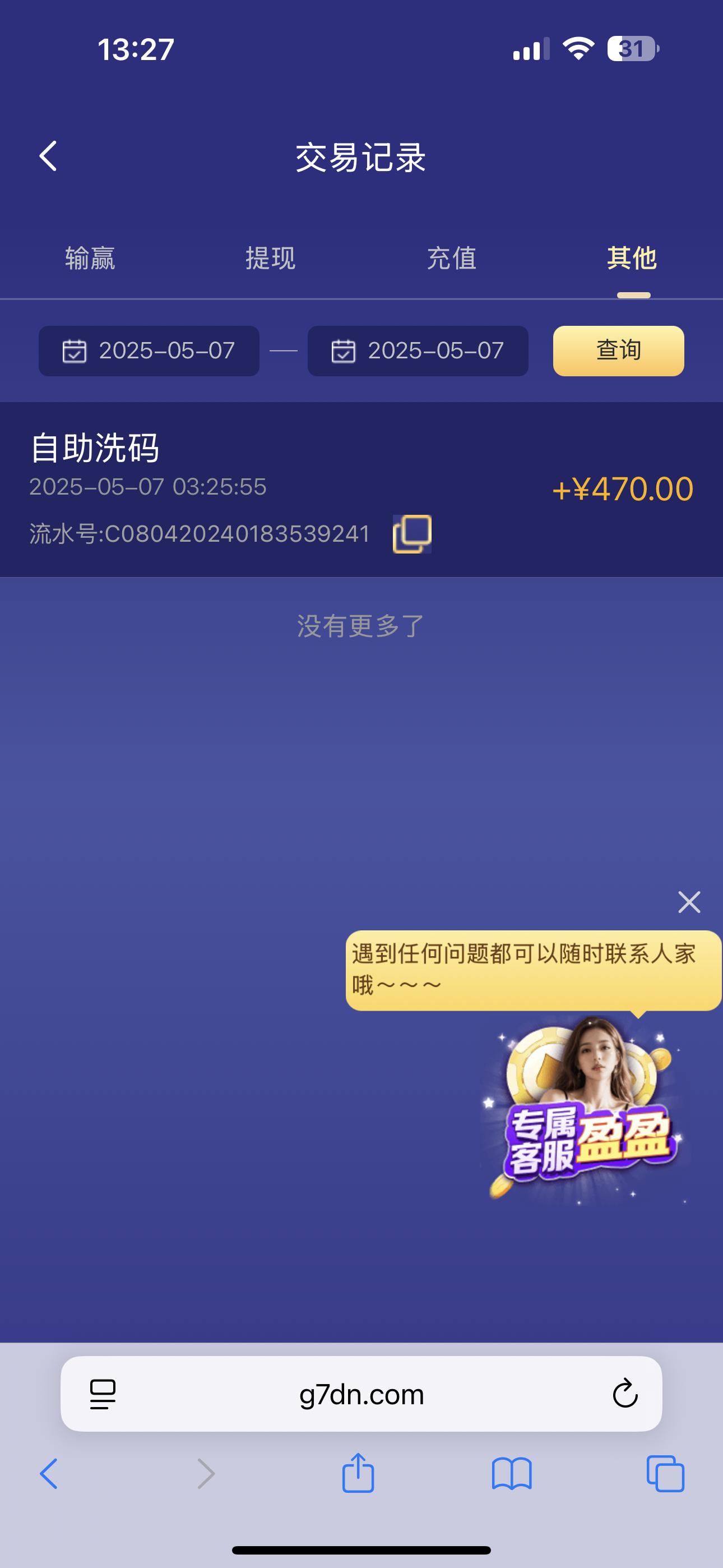Show all open Safari tabs

665,1473
